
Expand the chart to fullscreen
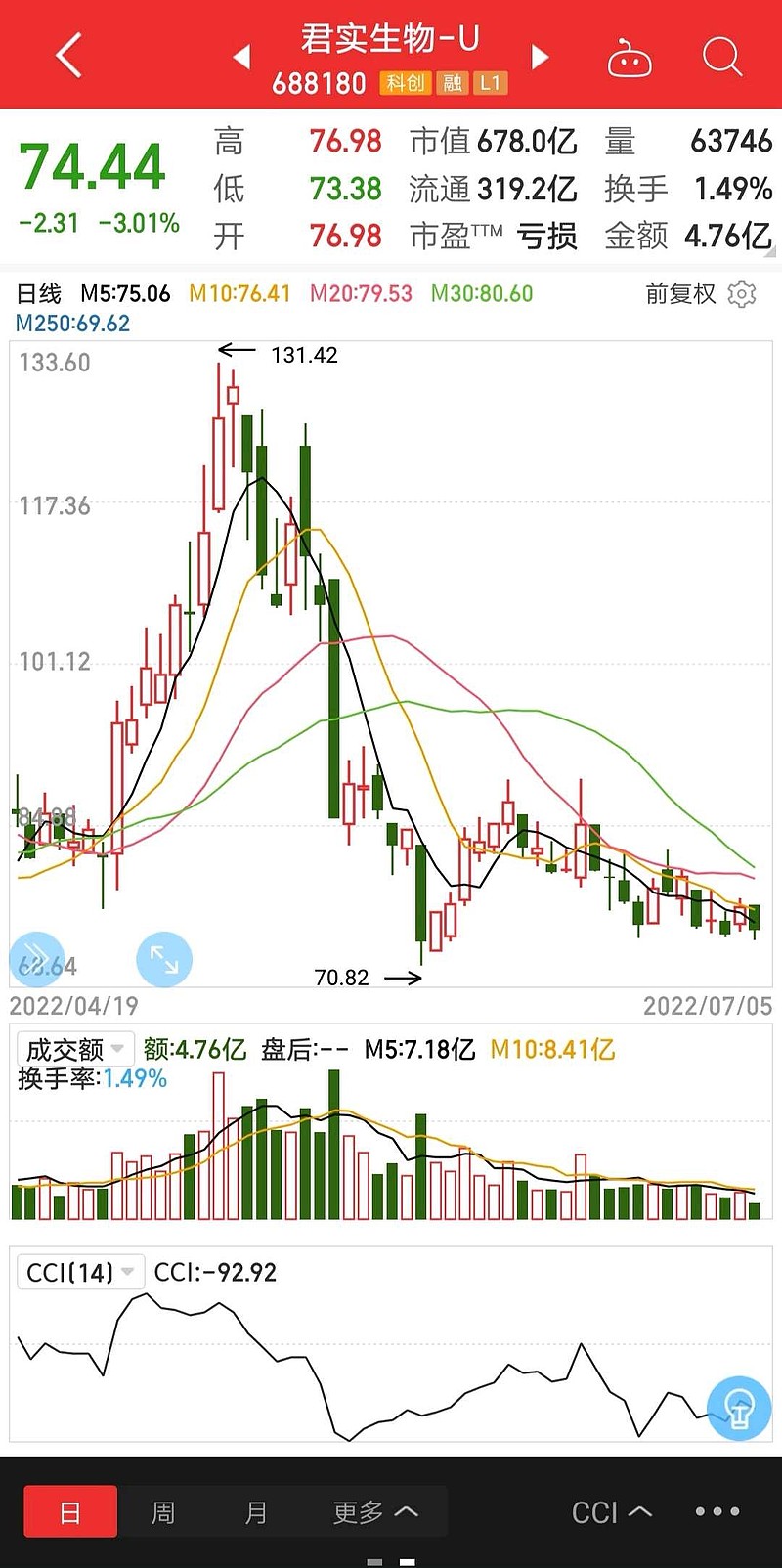pos(164,960)
